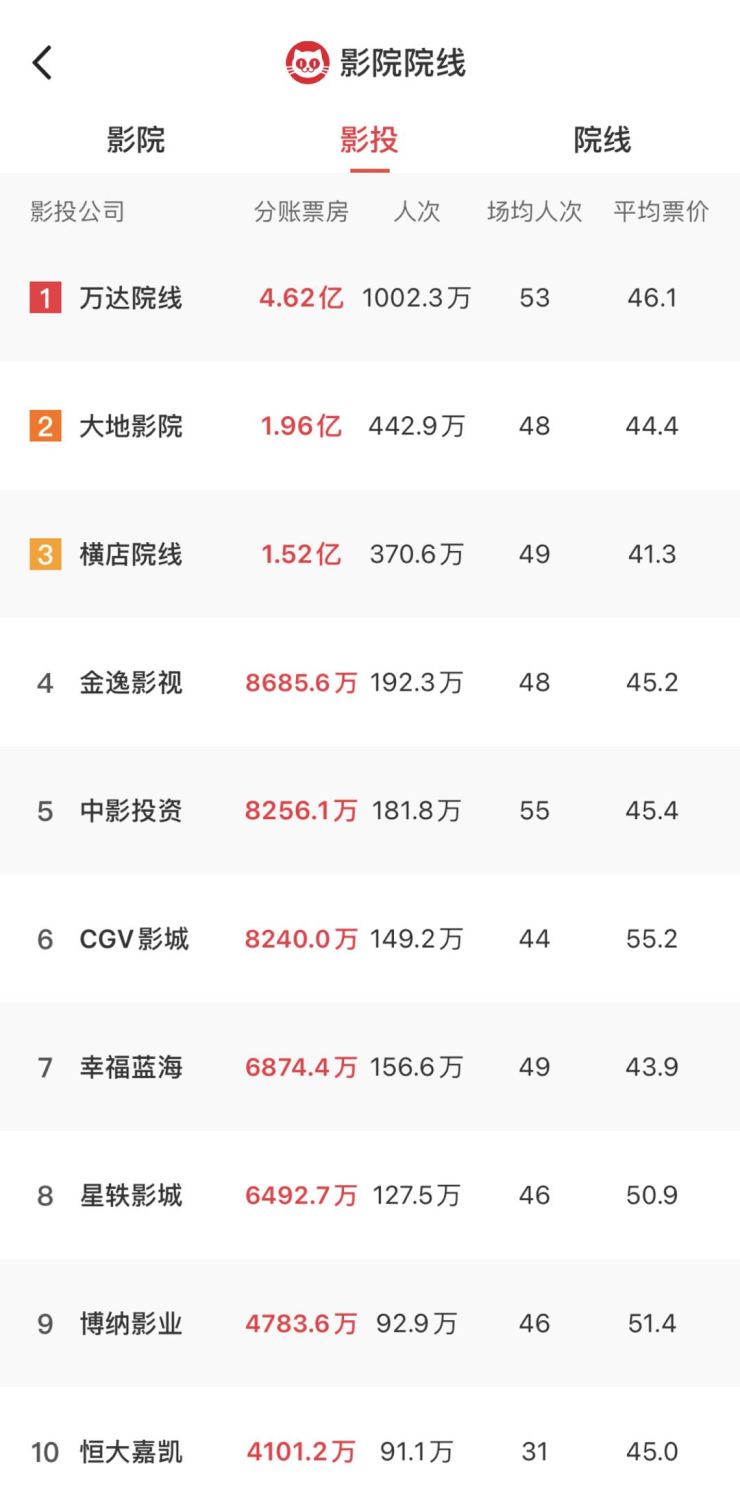Select the 影投 tab

click(x=369, y=140)
